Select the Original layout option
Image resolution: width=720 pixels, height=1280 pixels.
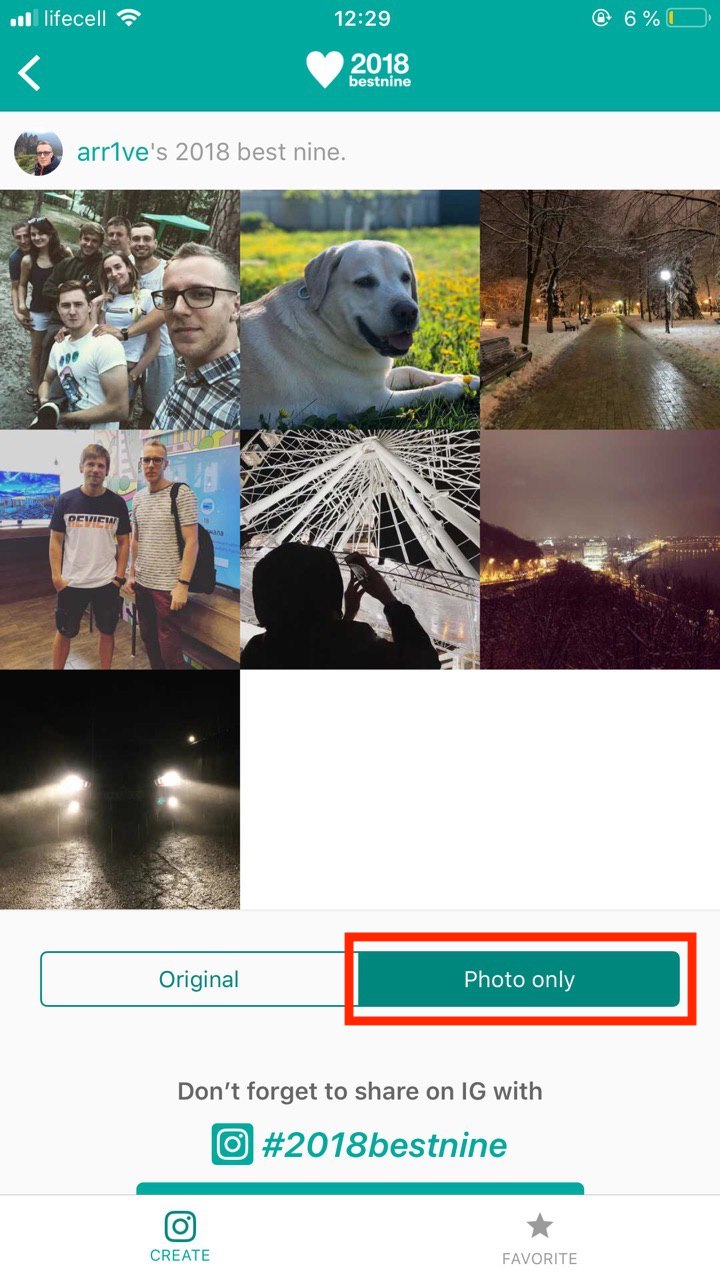click(x=199, y=979)
